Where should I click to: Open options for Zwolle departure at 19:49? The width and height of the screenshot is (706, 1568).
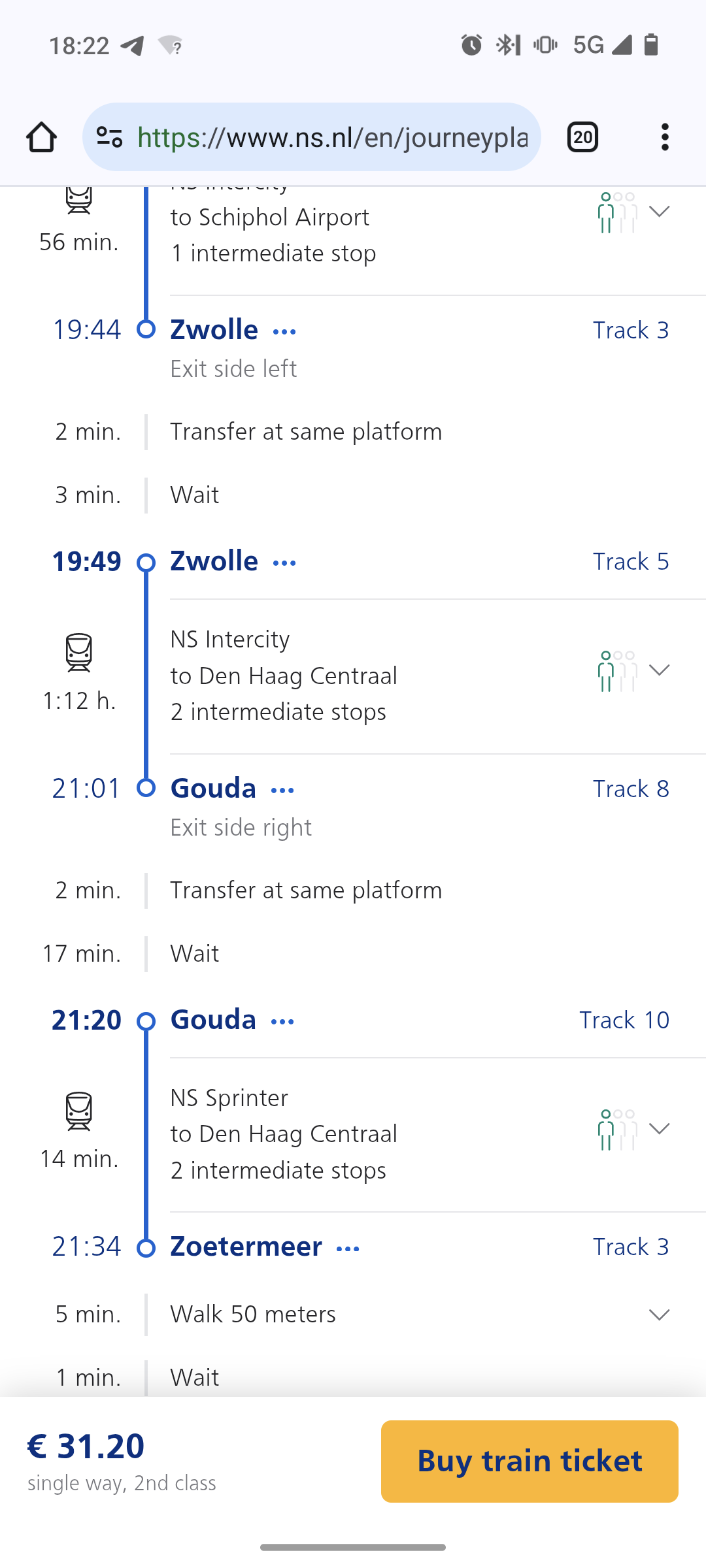pos(284,563)
